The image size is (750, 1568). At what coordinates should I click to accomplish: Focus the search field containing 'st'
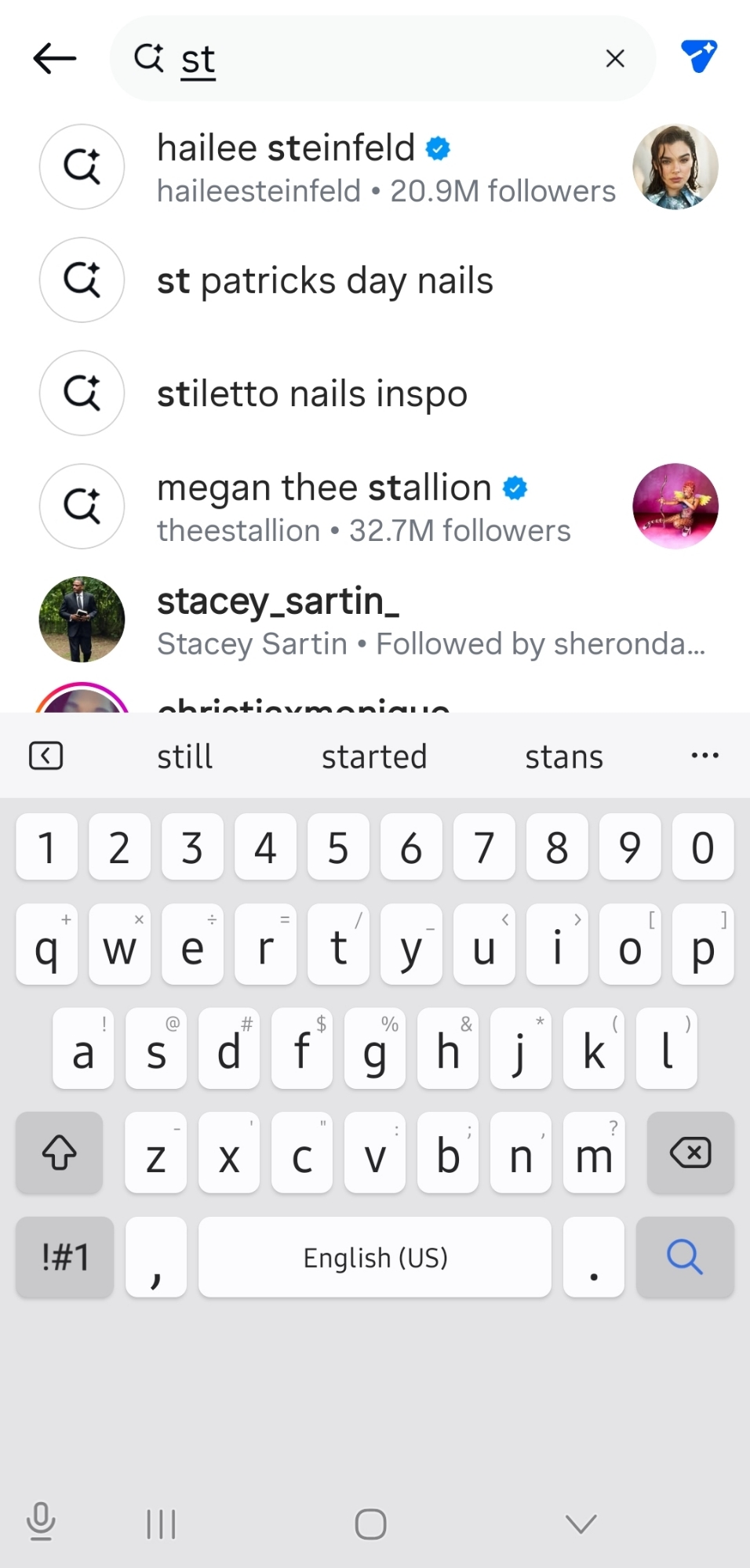377,59
